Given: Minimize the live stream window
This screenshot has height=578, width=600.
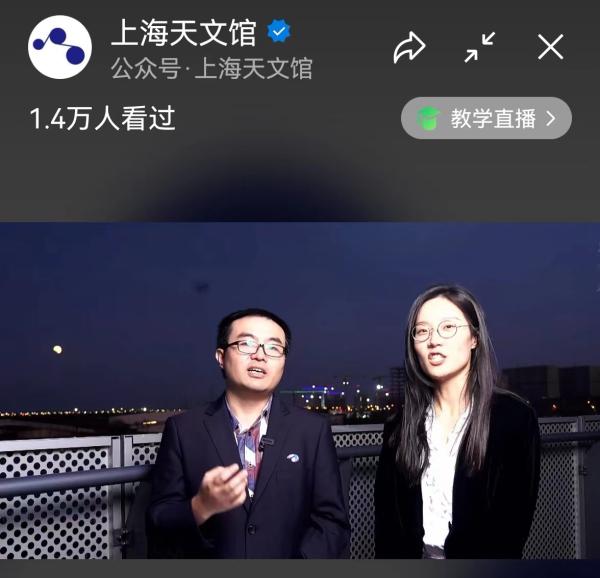Looking at the screenshot, I should tap(480, 47).
